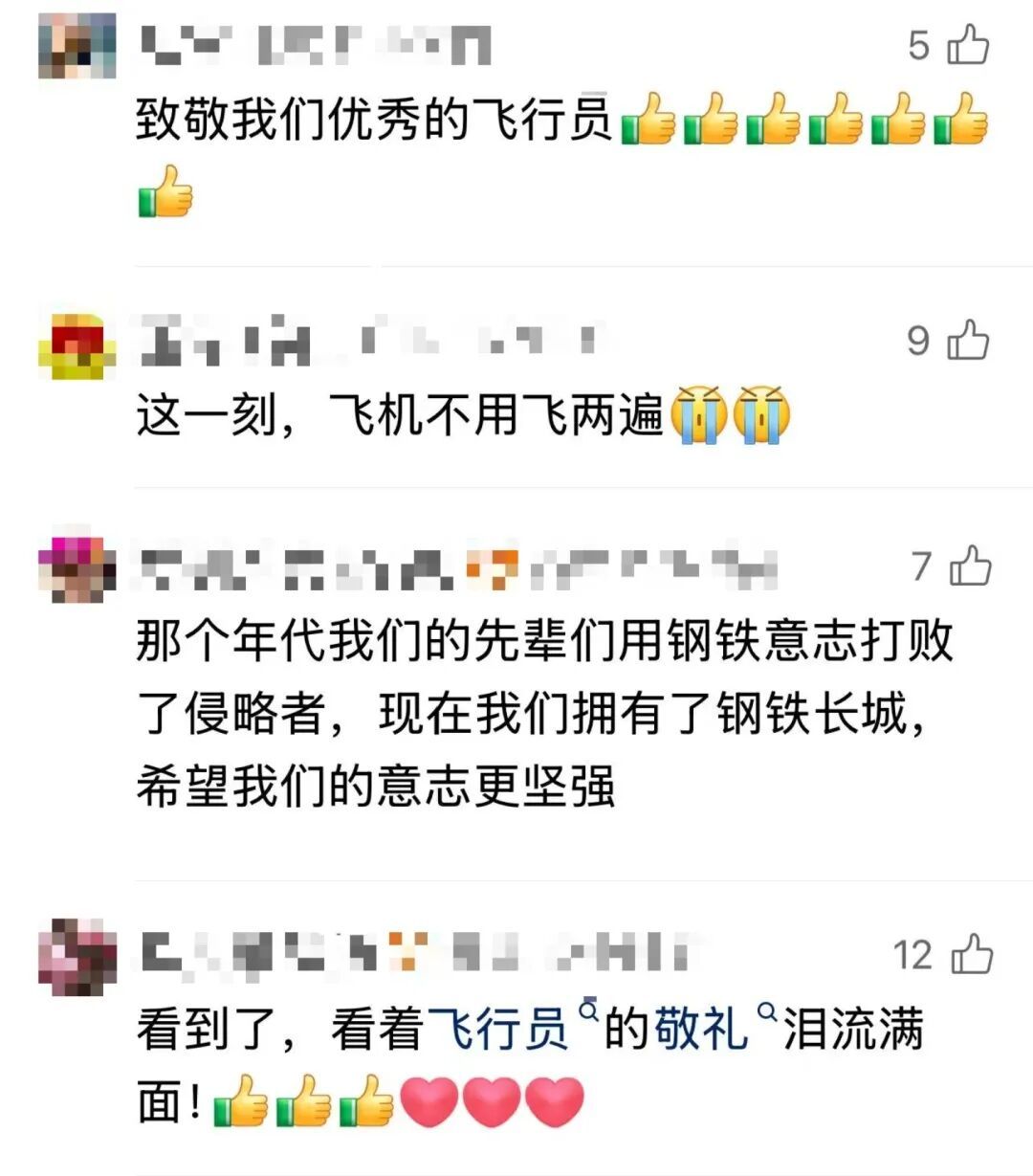Click the second crying emoji in second comment
The image size is (1033, 1176).
760,415
